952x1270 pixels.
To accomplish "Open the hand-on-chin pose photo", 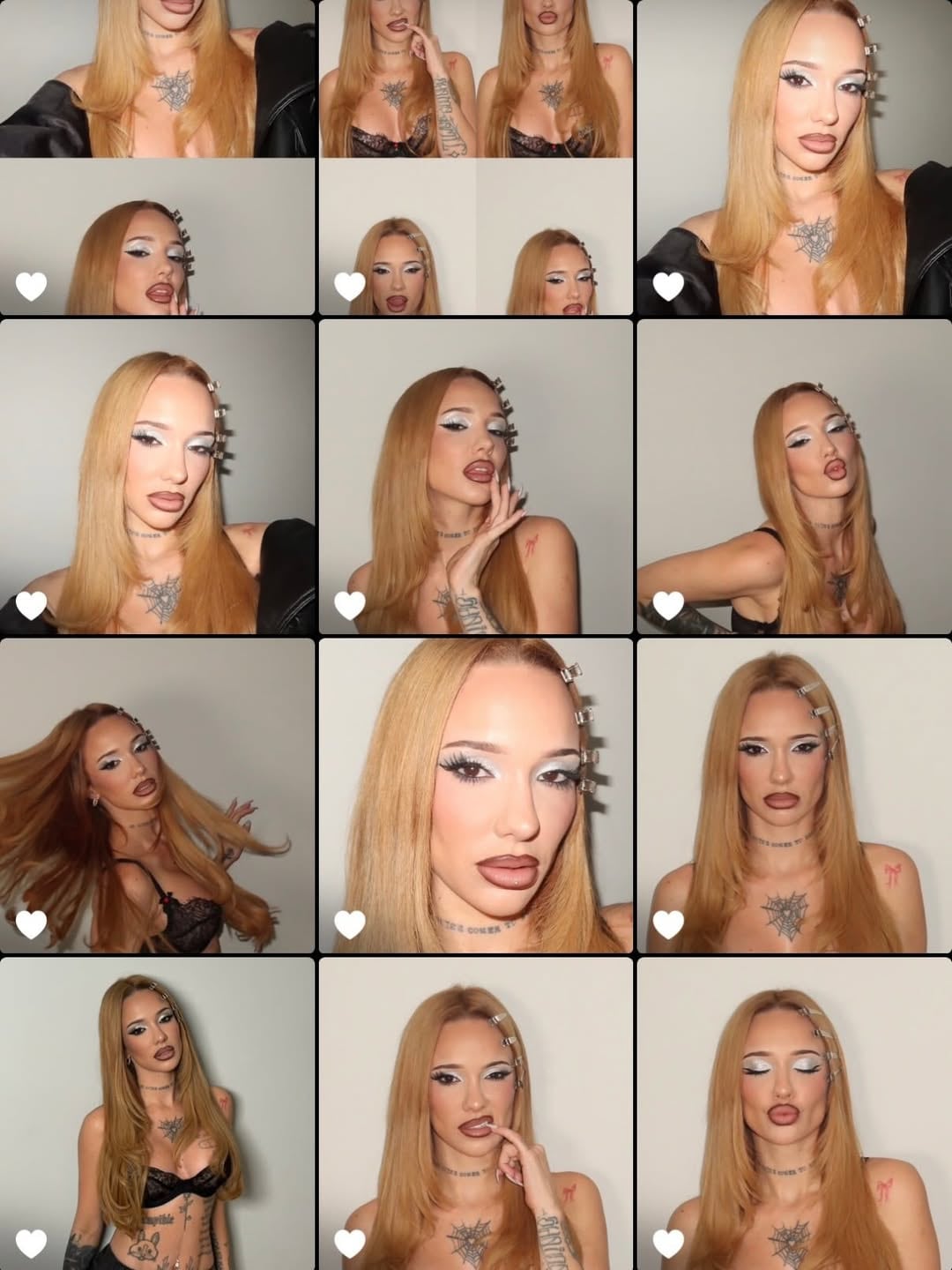I will coord(476,476).
